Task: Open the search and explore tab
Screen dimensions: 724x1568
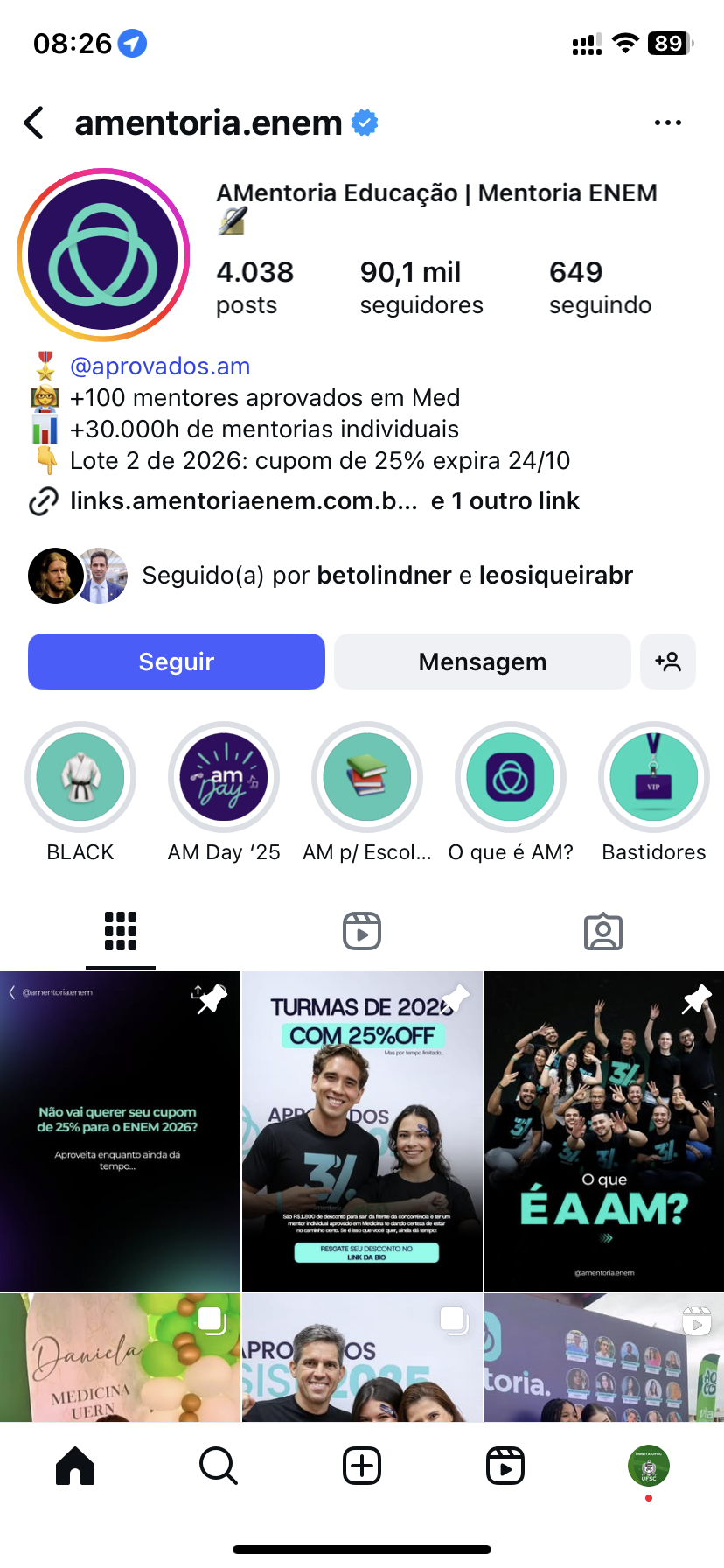Action: pyautogui.click(x=219, y=1466)
